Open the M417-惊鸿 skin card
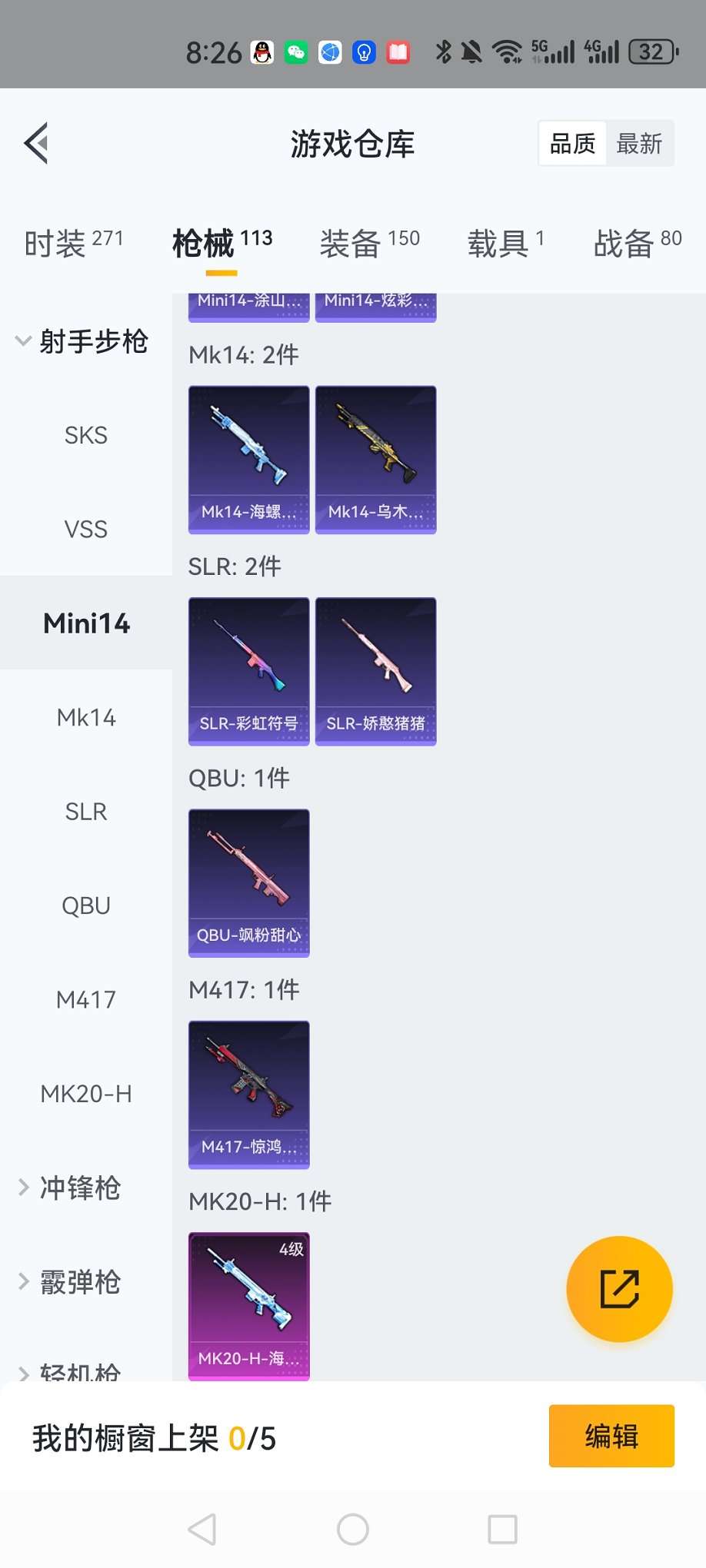The image size is (706, 1568). point(249,1095)
